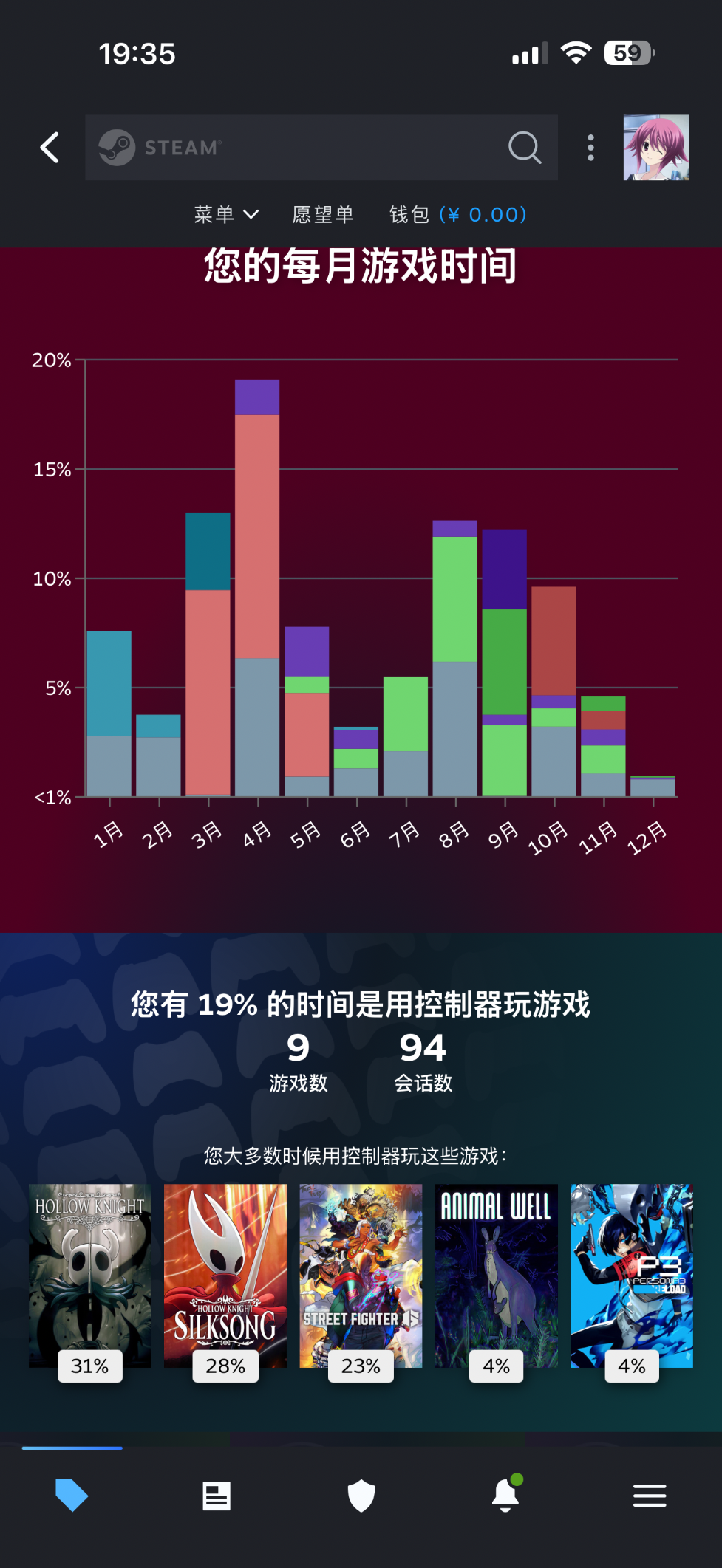Switch to the store tag tab
This screenshot has width=722, height=1568.
point(72,1496)
